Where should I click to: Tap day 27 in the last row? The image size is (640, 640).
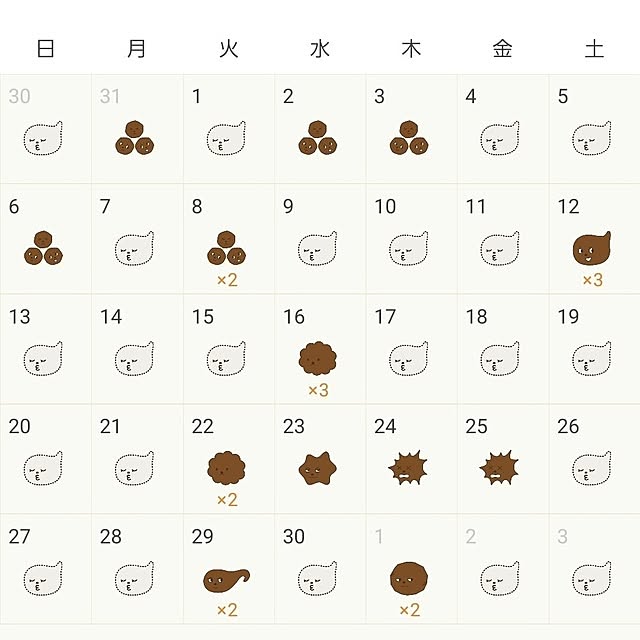(44, 570)
